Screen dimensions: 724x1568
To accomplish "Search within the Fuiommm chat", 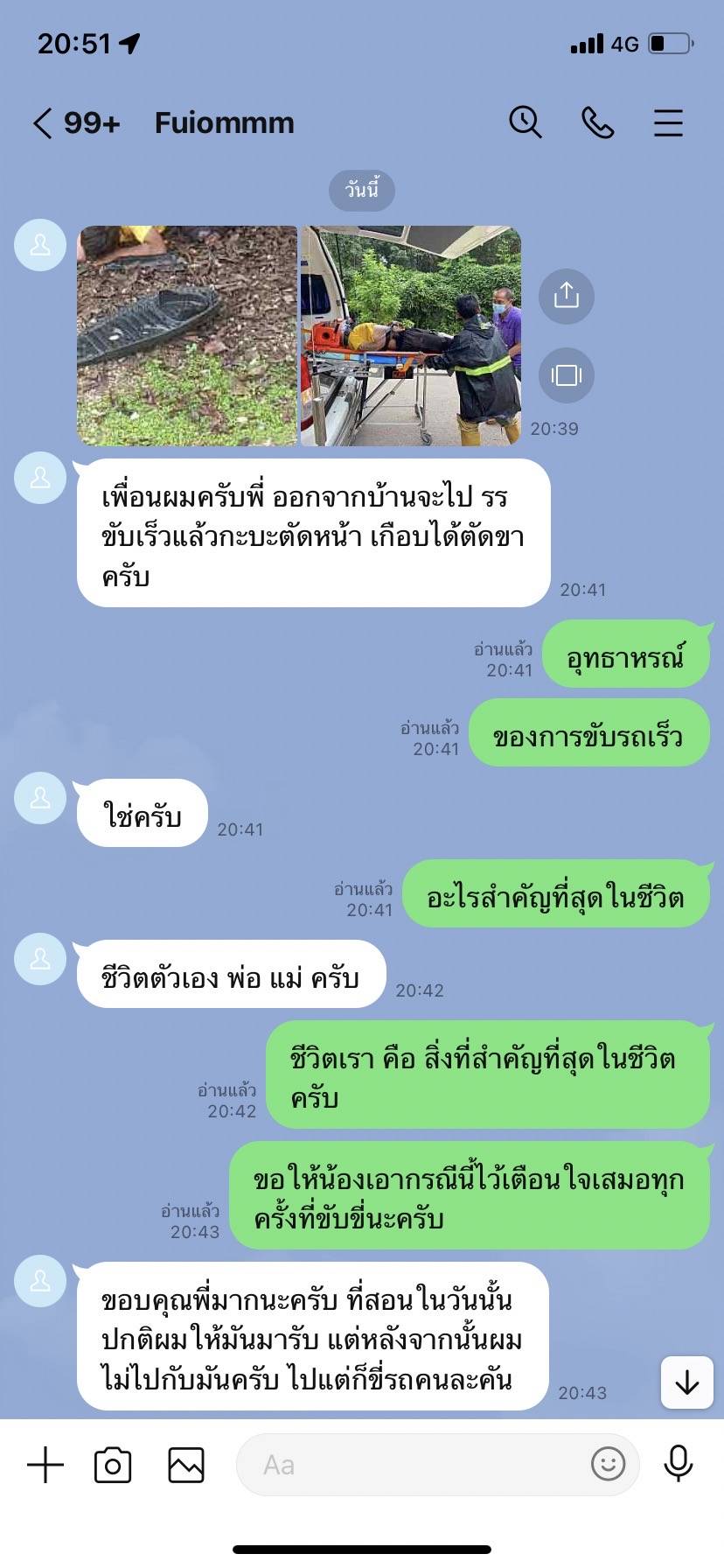I will [x=526, y=122].
